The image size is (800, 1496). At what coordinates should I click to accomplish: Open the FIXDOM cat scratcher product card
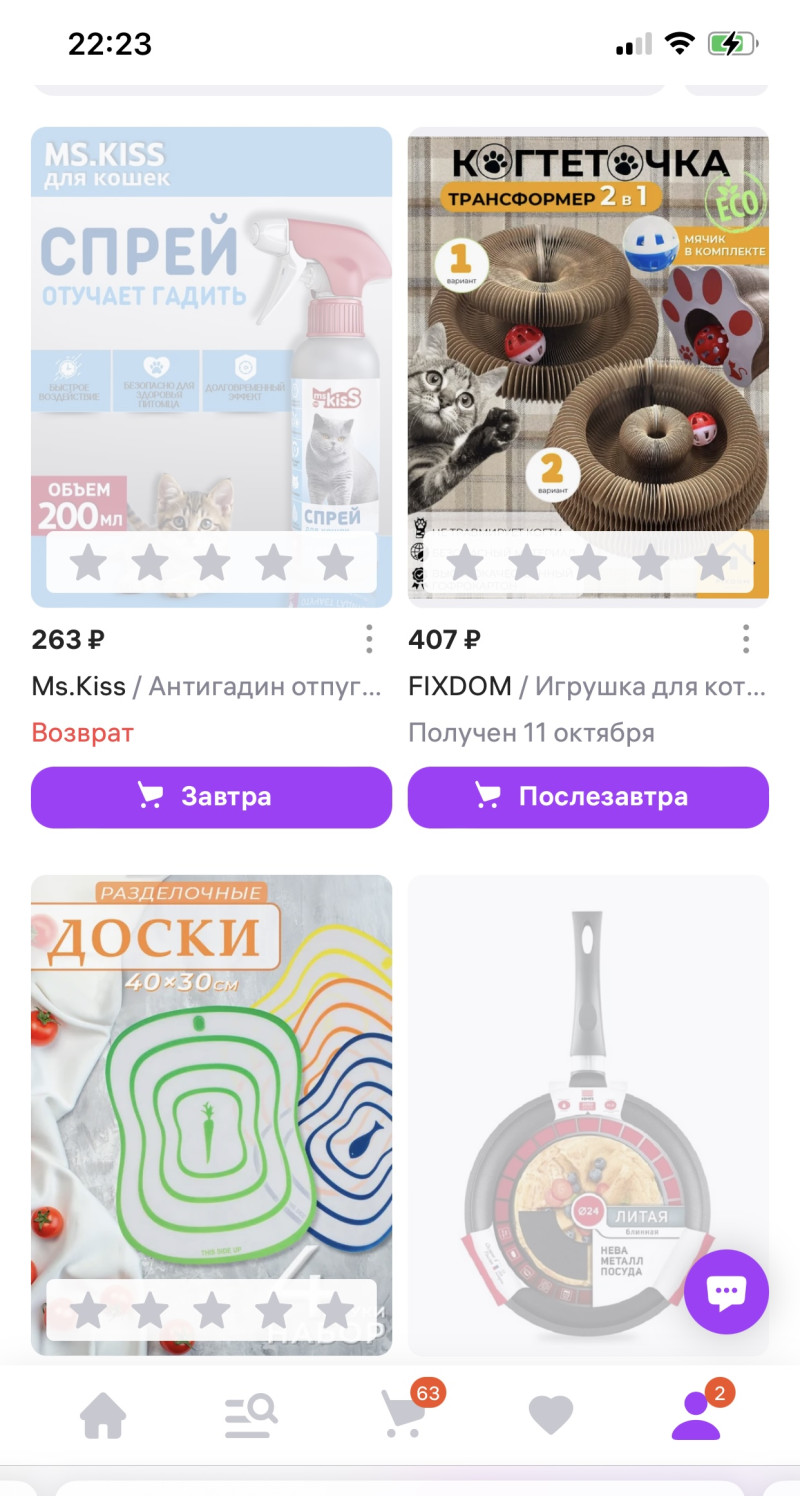tap(588, 330)
